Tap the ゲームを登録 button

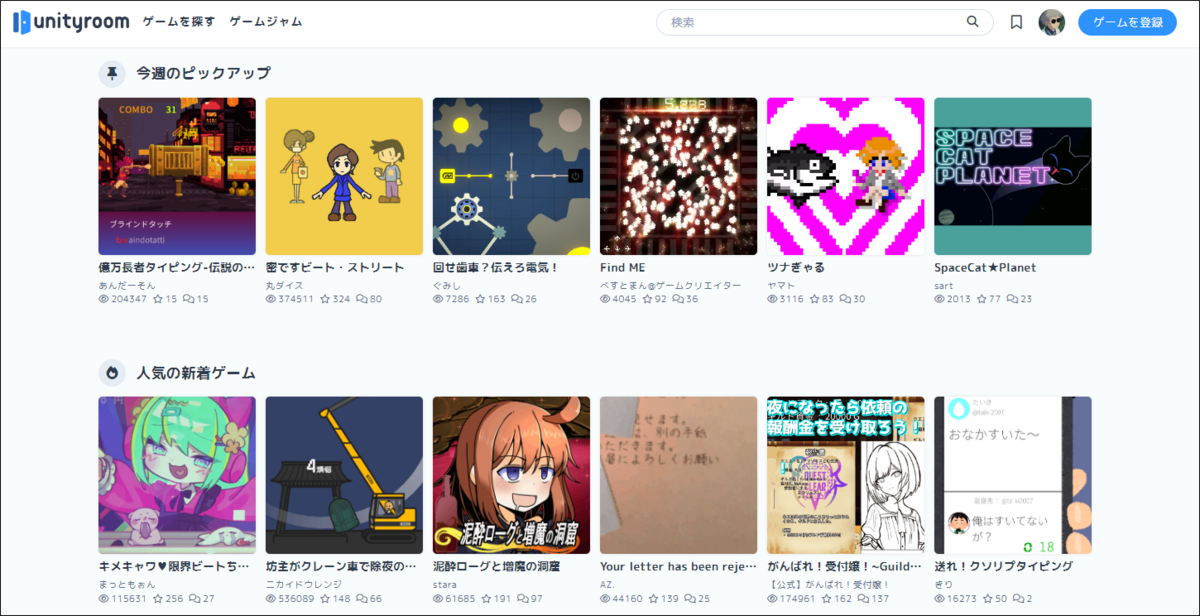tap(1127, 22)
